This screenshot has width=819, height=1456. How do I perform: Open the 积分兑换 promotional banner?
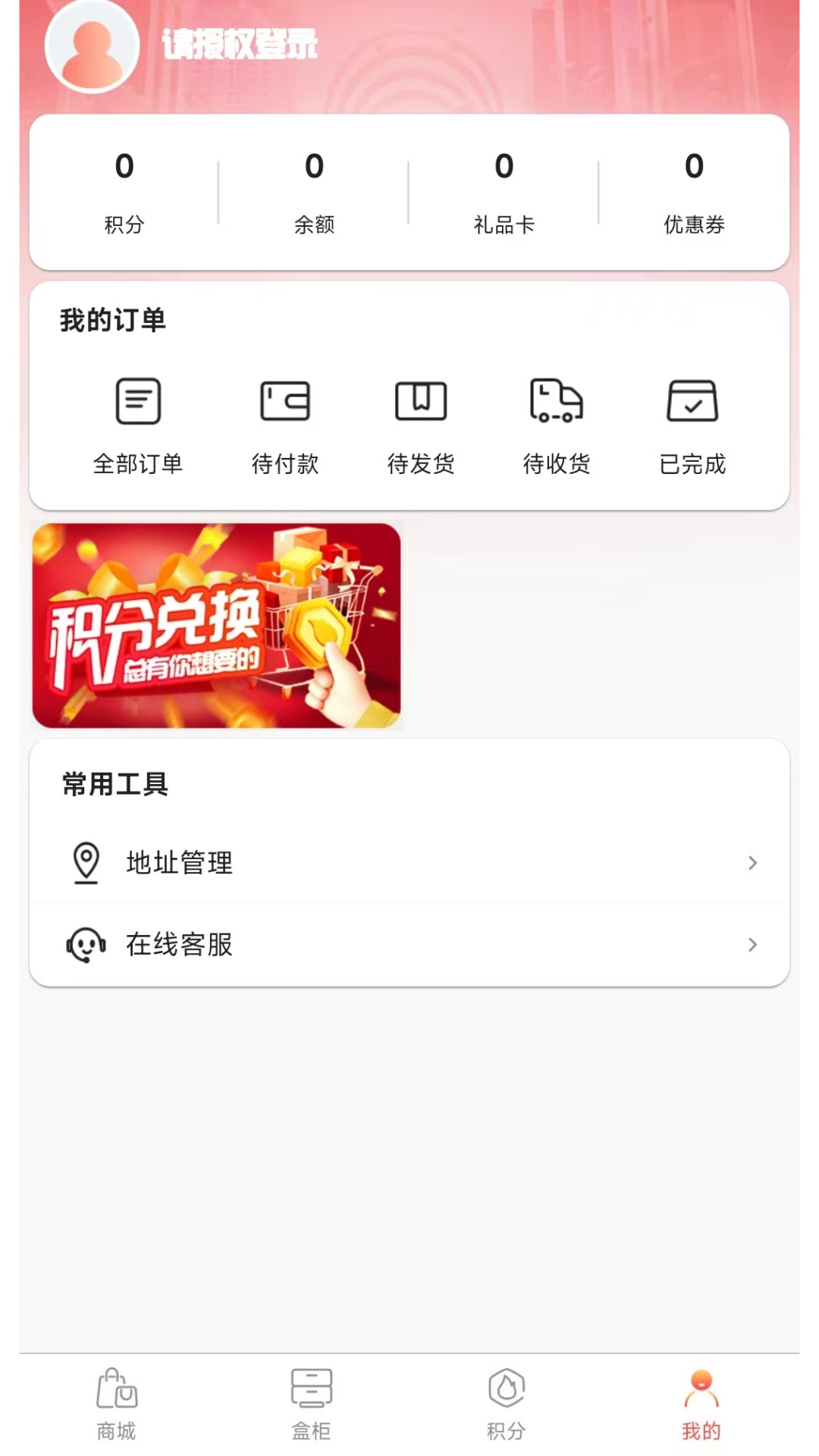point(218,624)
